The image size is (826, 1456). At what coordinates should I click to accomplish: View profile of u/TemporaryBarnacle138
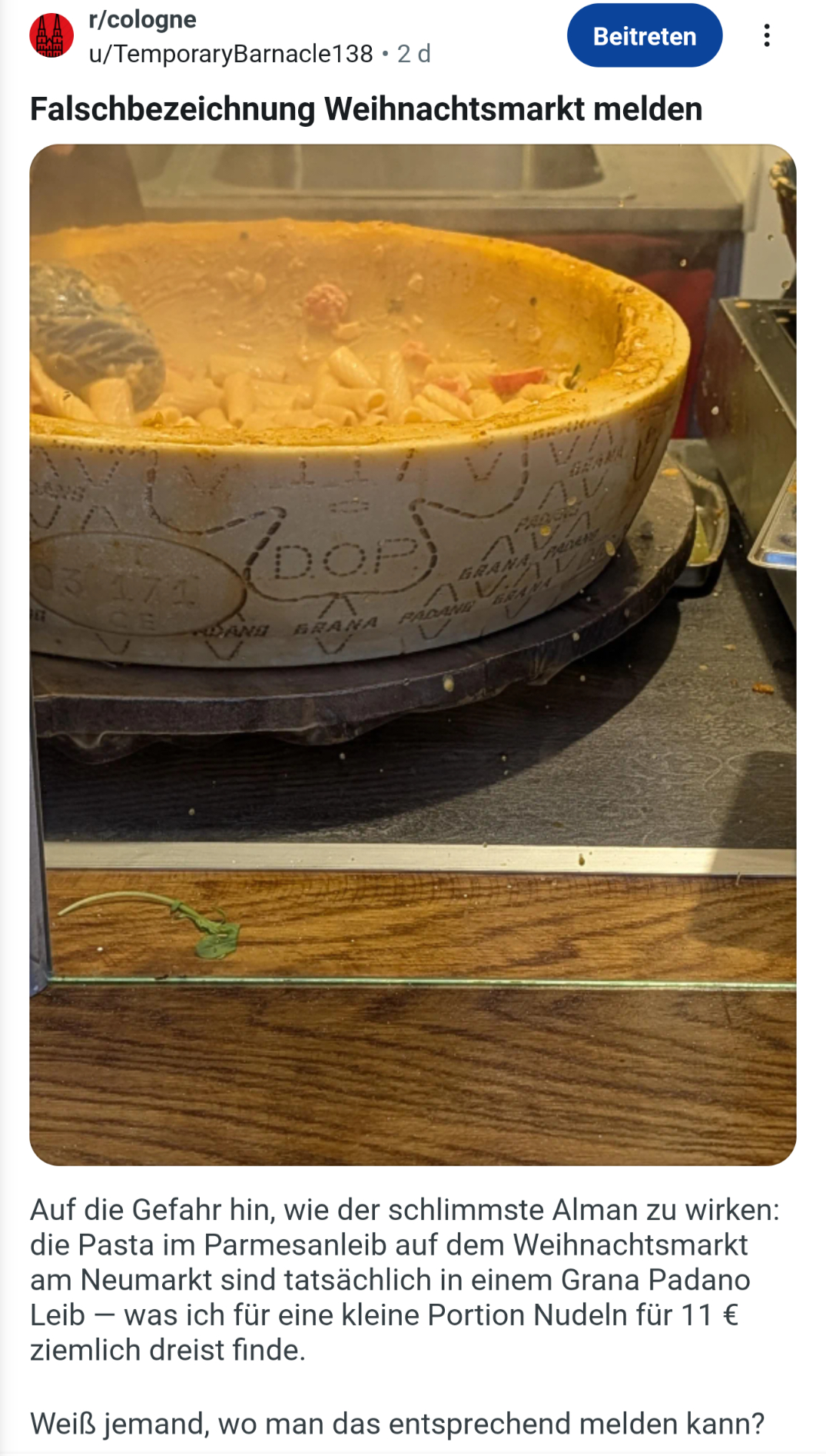point(231,54)
